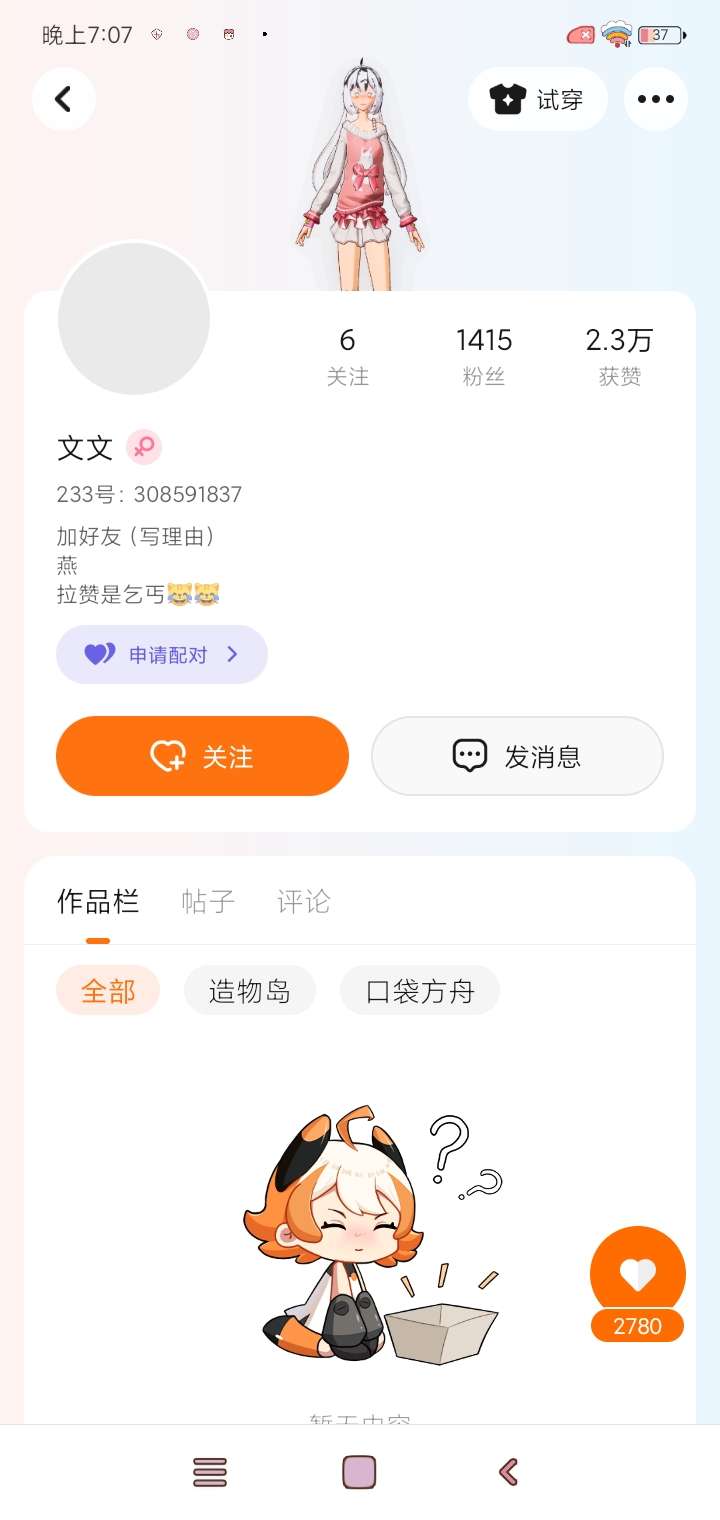Go home with the system square button

[x=359, y=1472]
